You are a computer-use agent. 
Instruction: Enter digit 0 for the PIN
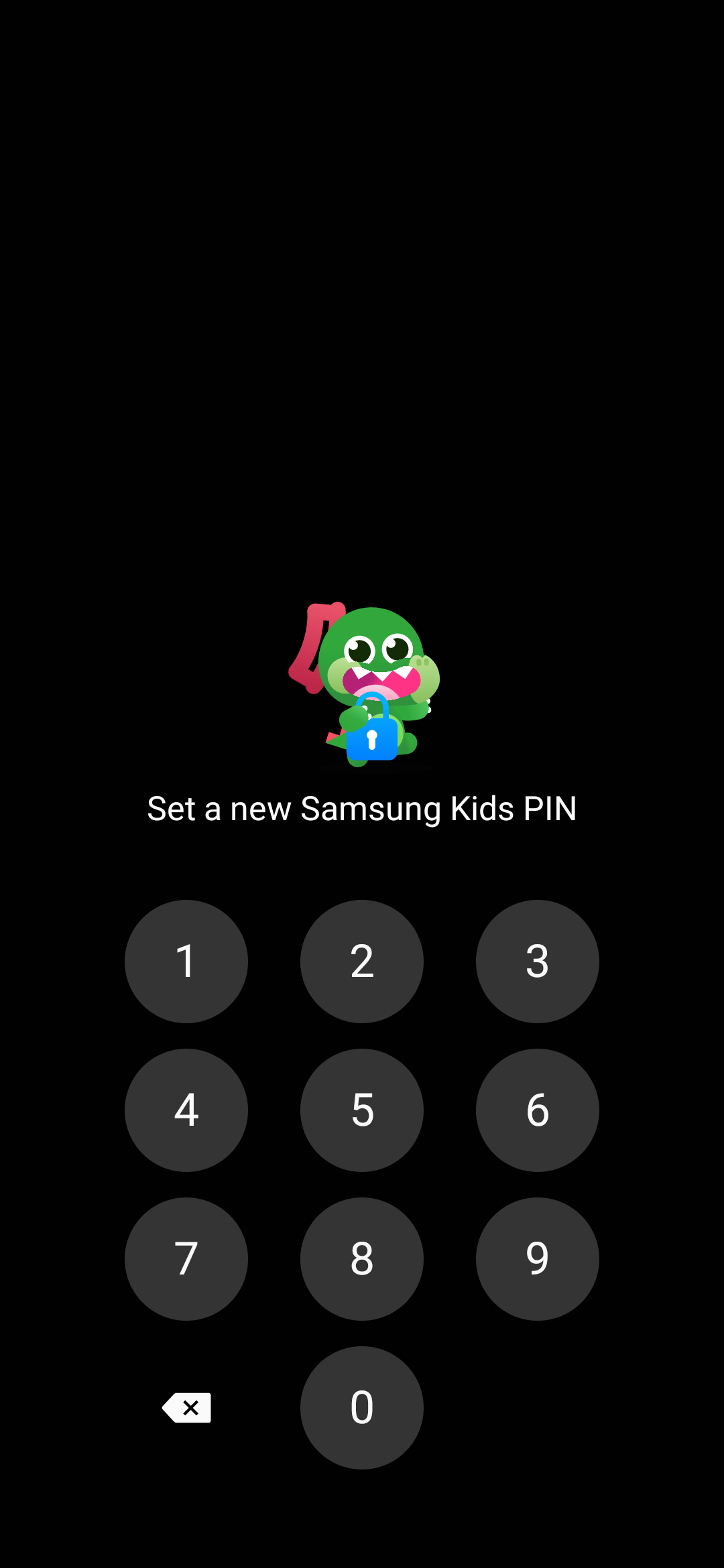[x=362, y=1407]
